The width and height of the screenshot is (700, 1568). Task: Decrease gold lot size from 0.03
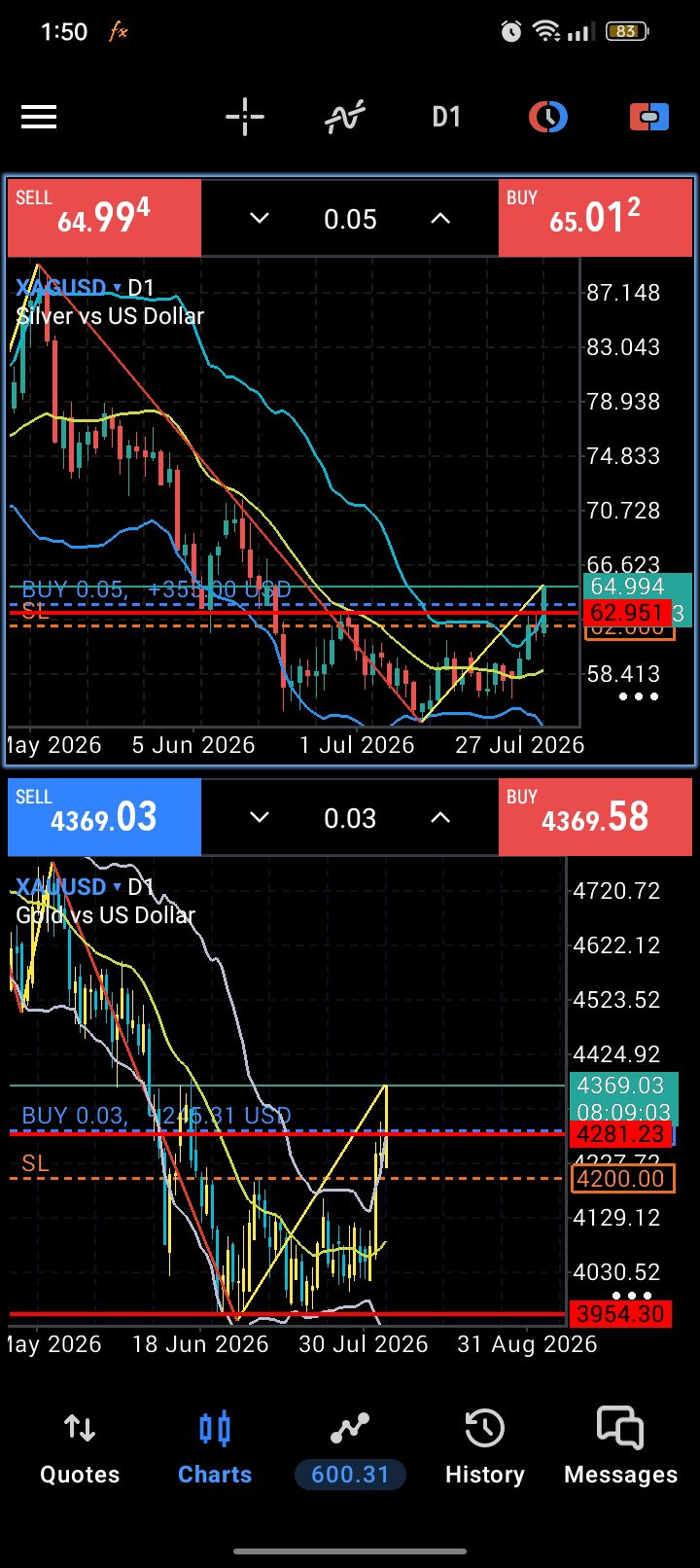click(x=260, y=818)
